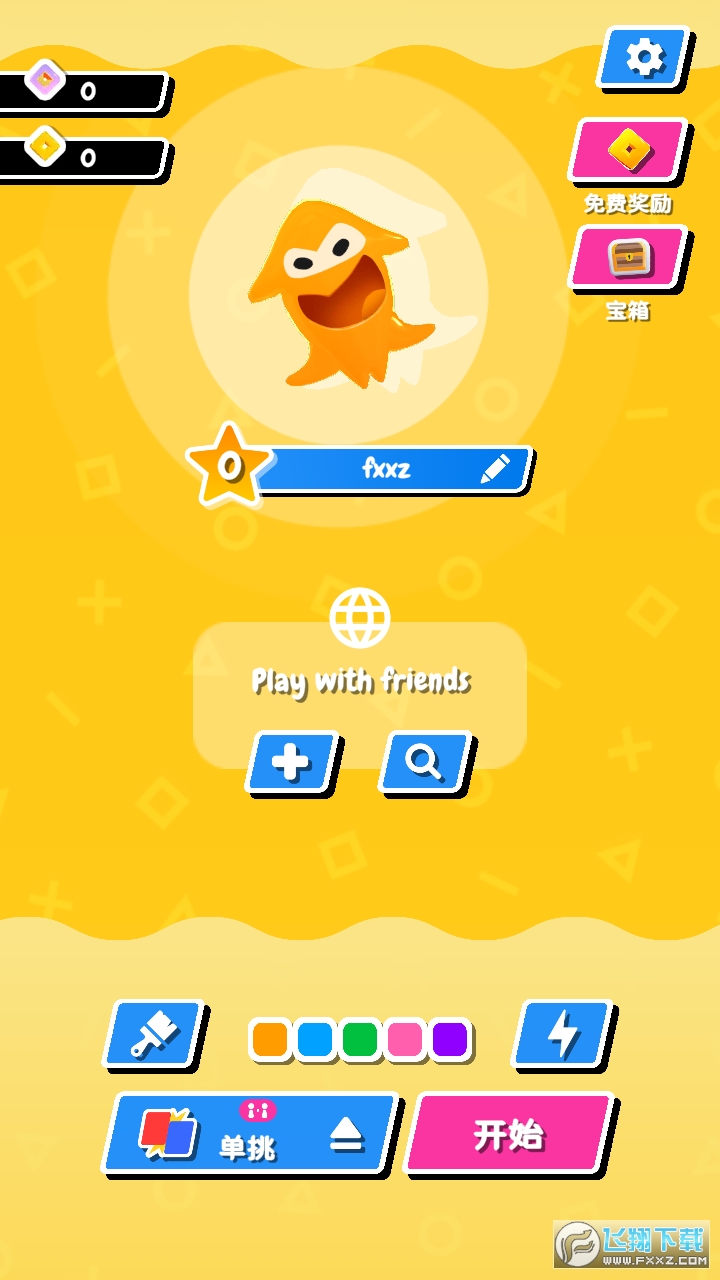The image size is (720, 1280).
Task: Tap the plus button to add friends
Action: click(x=291, y=763)
